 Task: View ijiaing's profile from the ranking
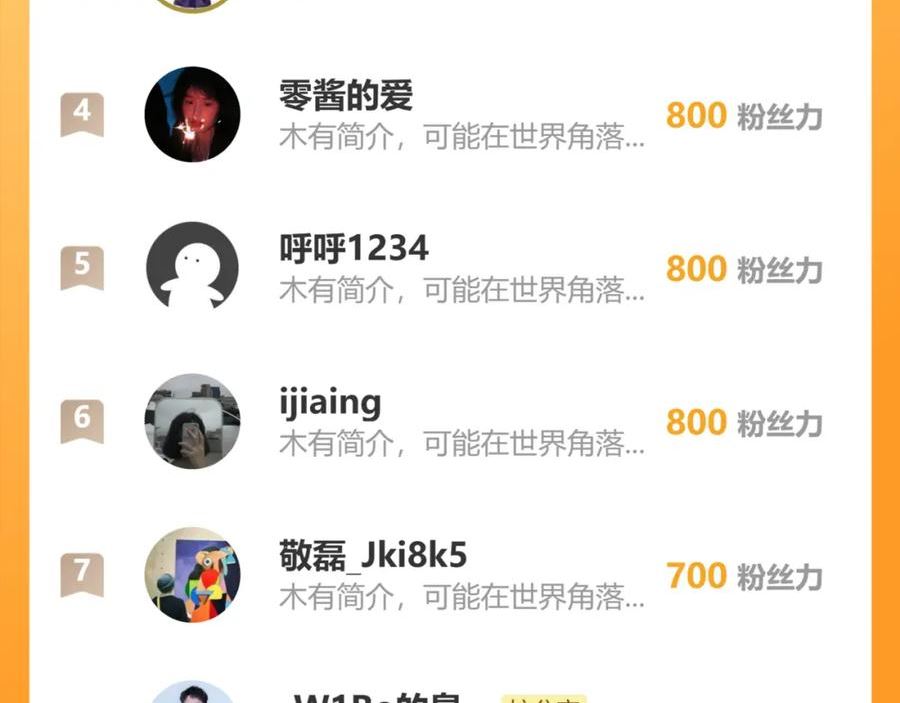pos(330,402)
